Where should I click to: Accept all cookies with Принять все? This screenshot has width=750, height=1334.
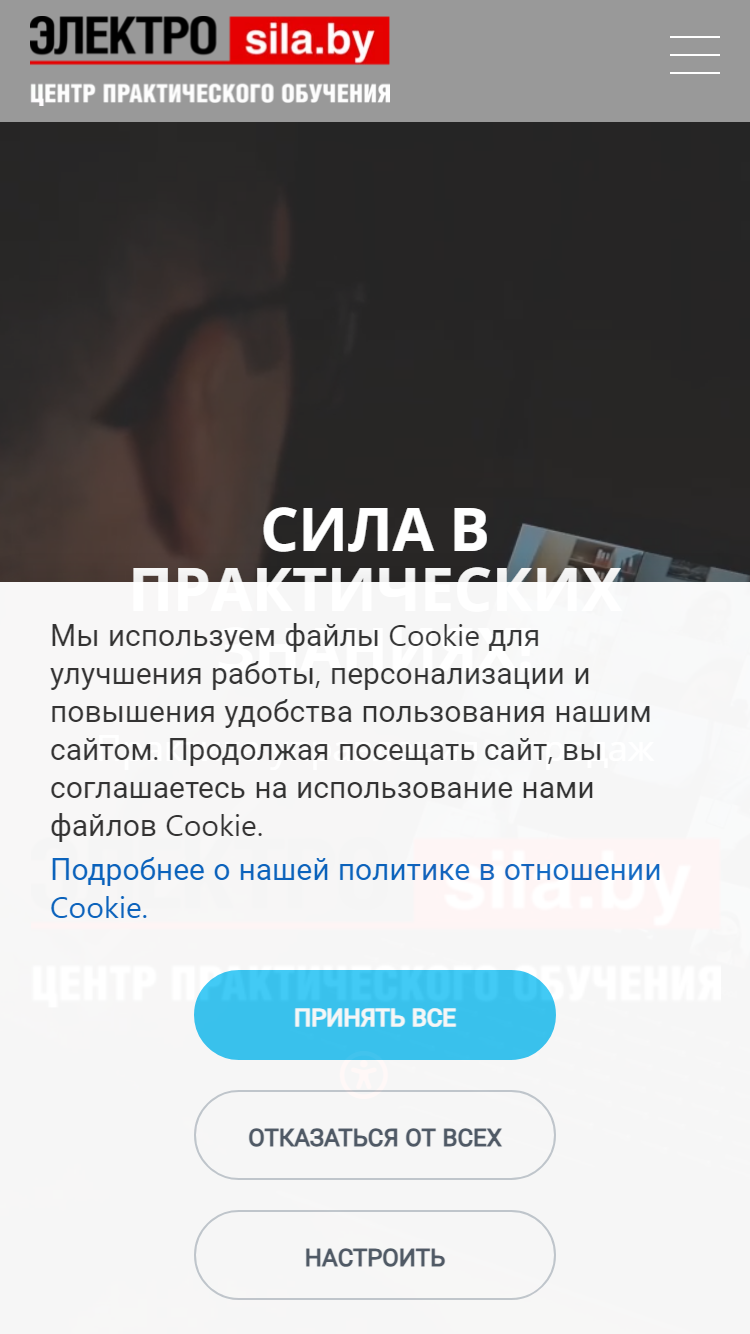[x=375, y=1015]
